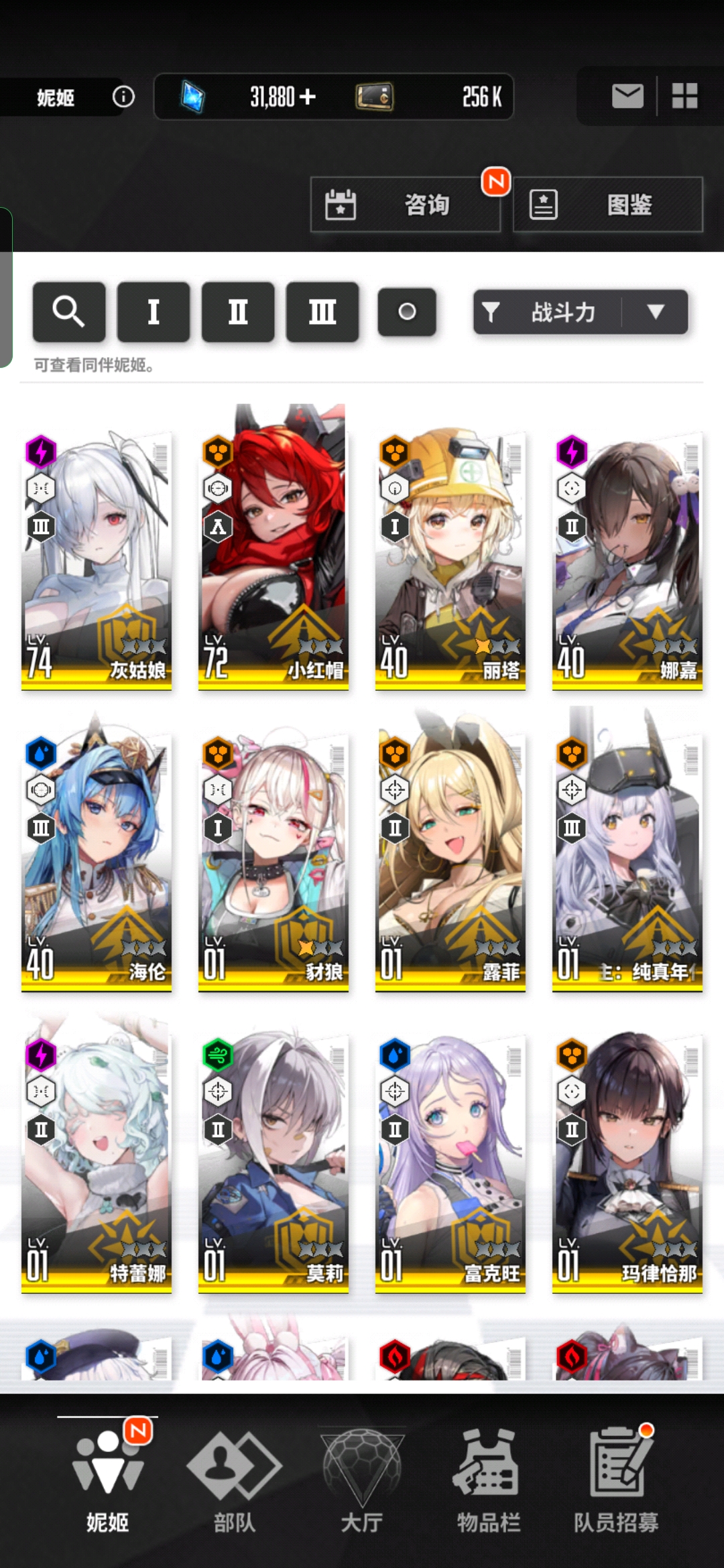
Task: Select the 小红帽 character card
Action: (x=274, y=560)
